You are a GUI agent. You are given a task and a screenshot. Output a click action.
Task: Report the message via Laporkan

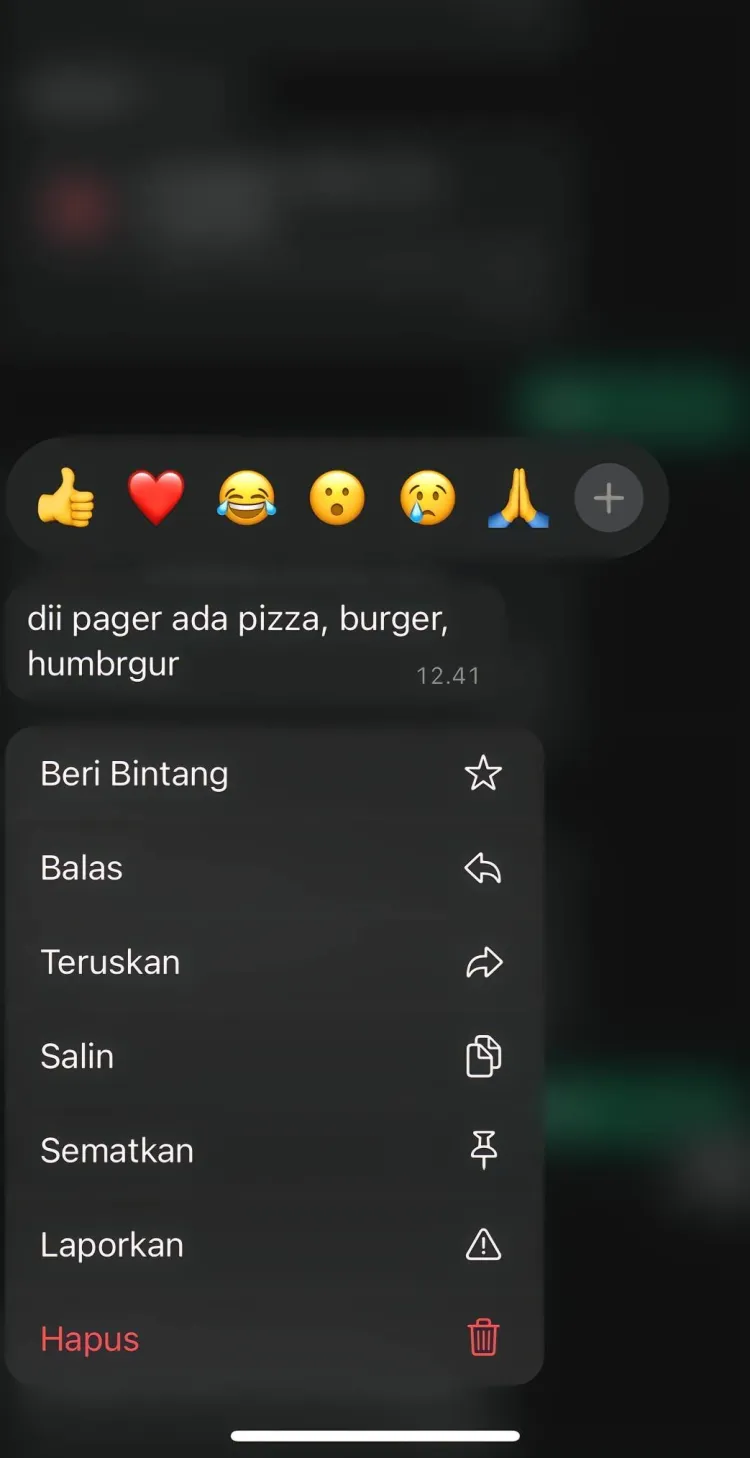(x=274, y=1245)
